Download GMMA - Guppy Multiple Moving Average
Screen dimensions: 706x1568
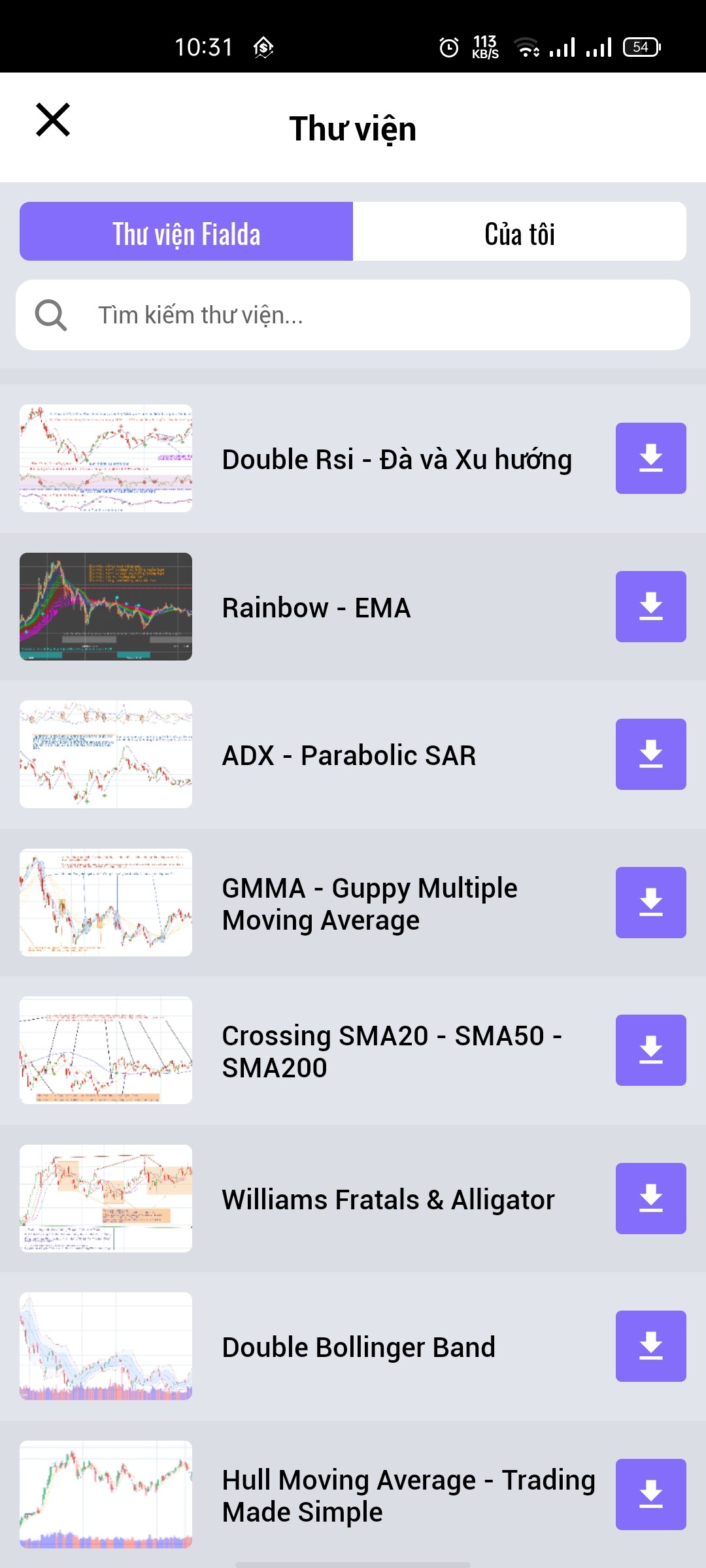click(x=650, y=902)
